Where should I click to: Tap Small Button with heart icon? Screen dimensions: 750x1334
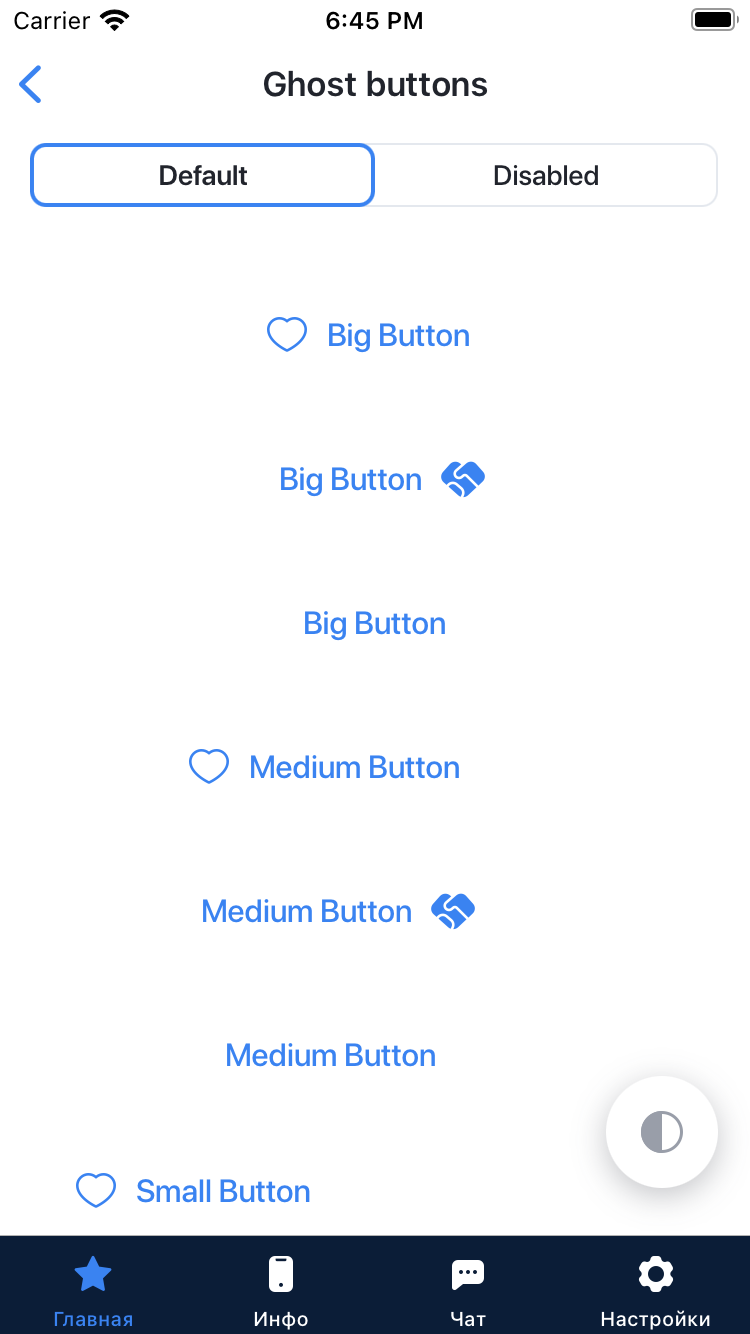193,1191
